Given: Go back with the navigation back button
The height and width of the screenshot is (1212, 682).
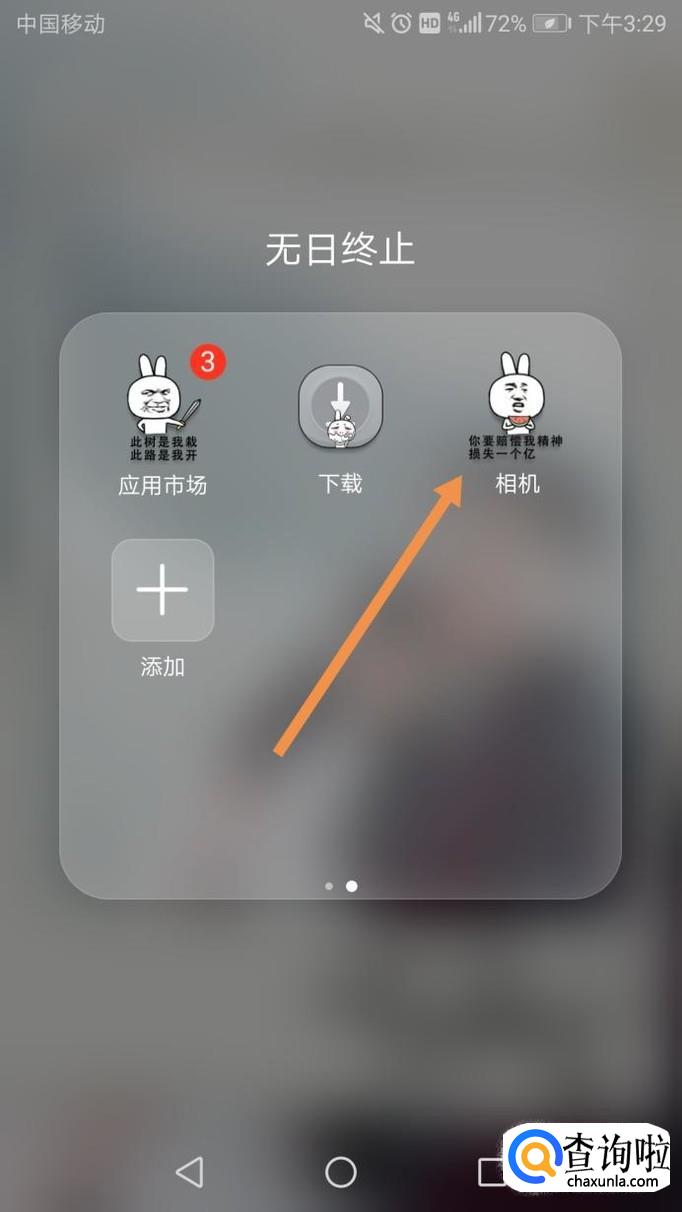Looking at the screenshot, I should [188, 1172].
